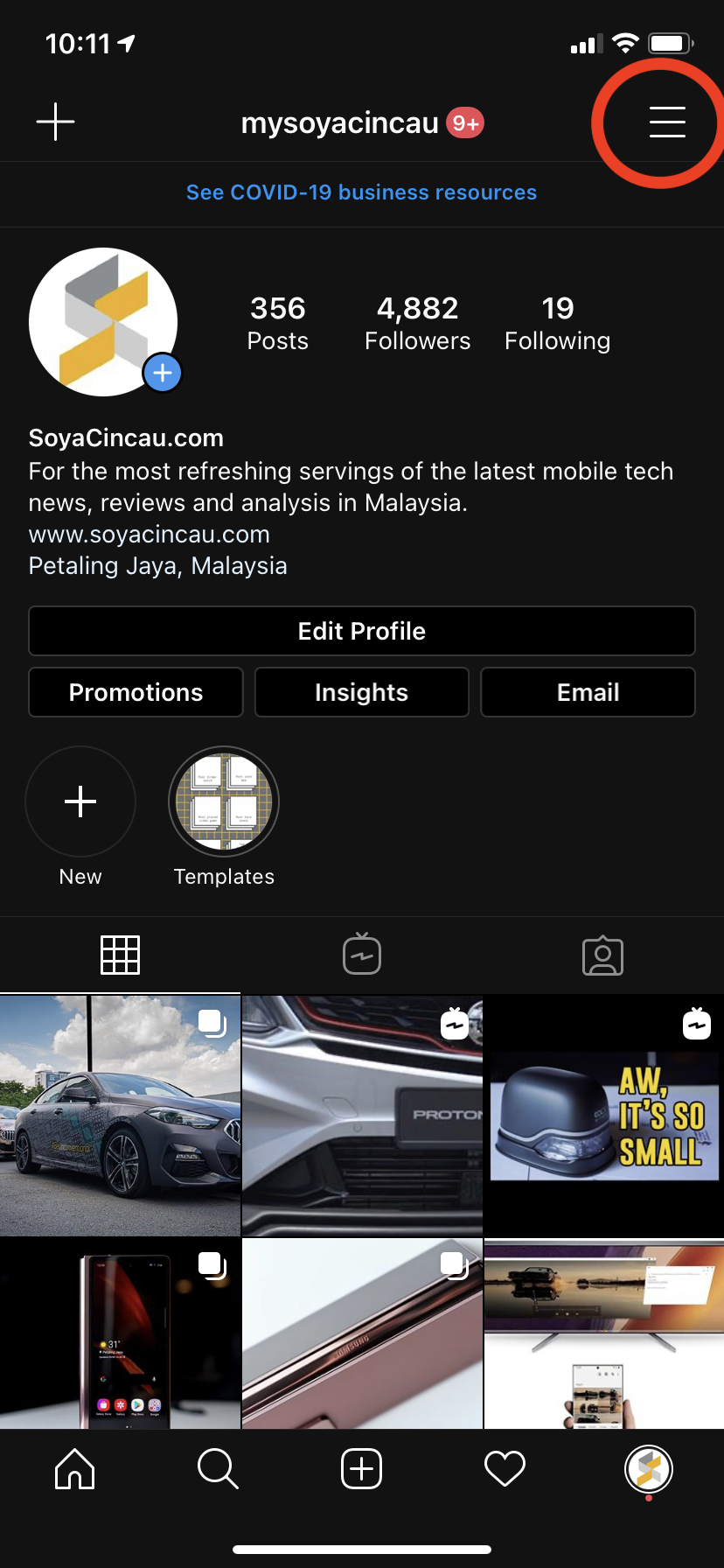
Task: Switch to the tagged photos tab
Action: pos(602,955)
